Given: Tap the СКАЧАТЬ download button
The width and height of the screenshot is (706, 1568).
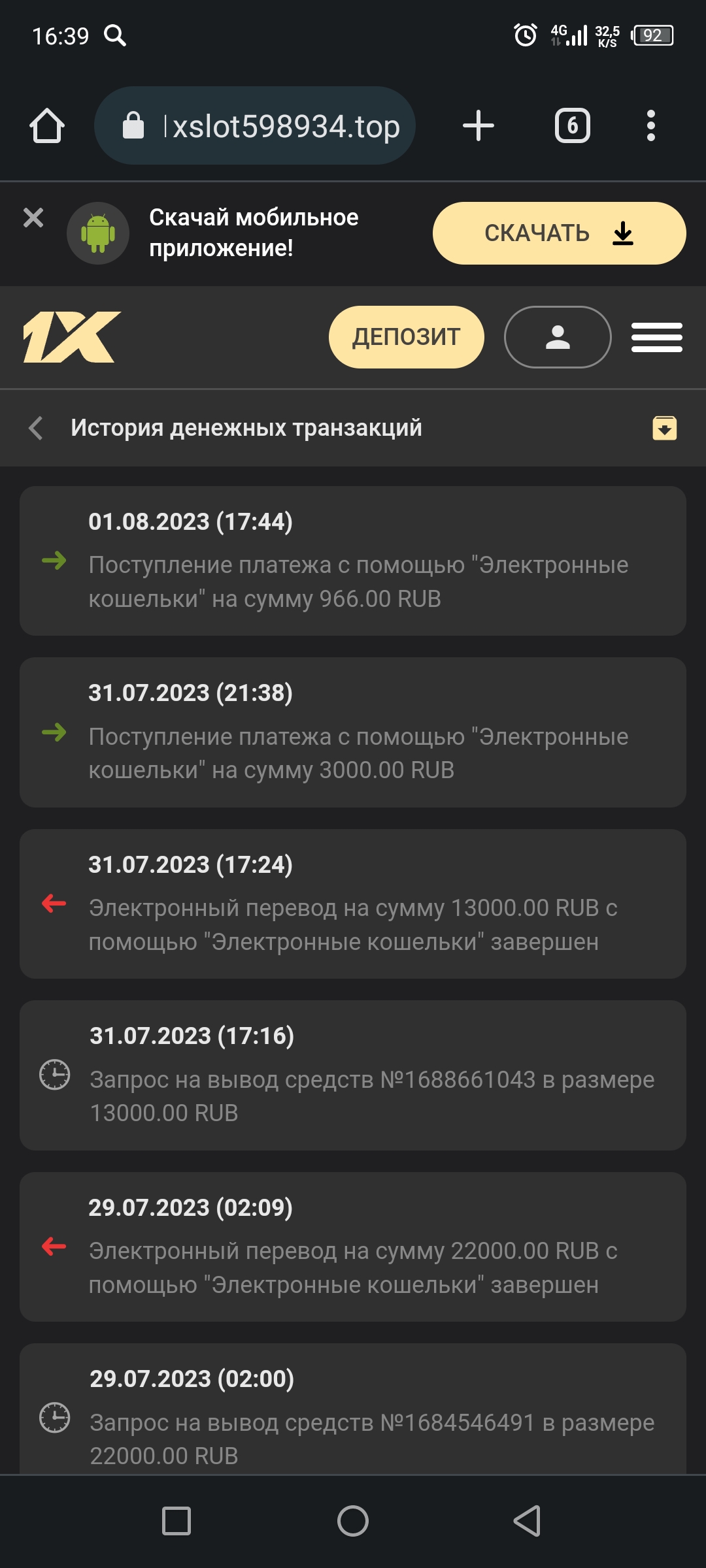Looking at the screenshot, I should coord(559,233).
